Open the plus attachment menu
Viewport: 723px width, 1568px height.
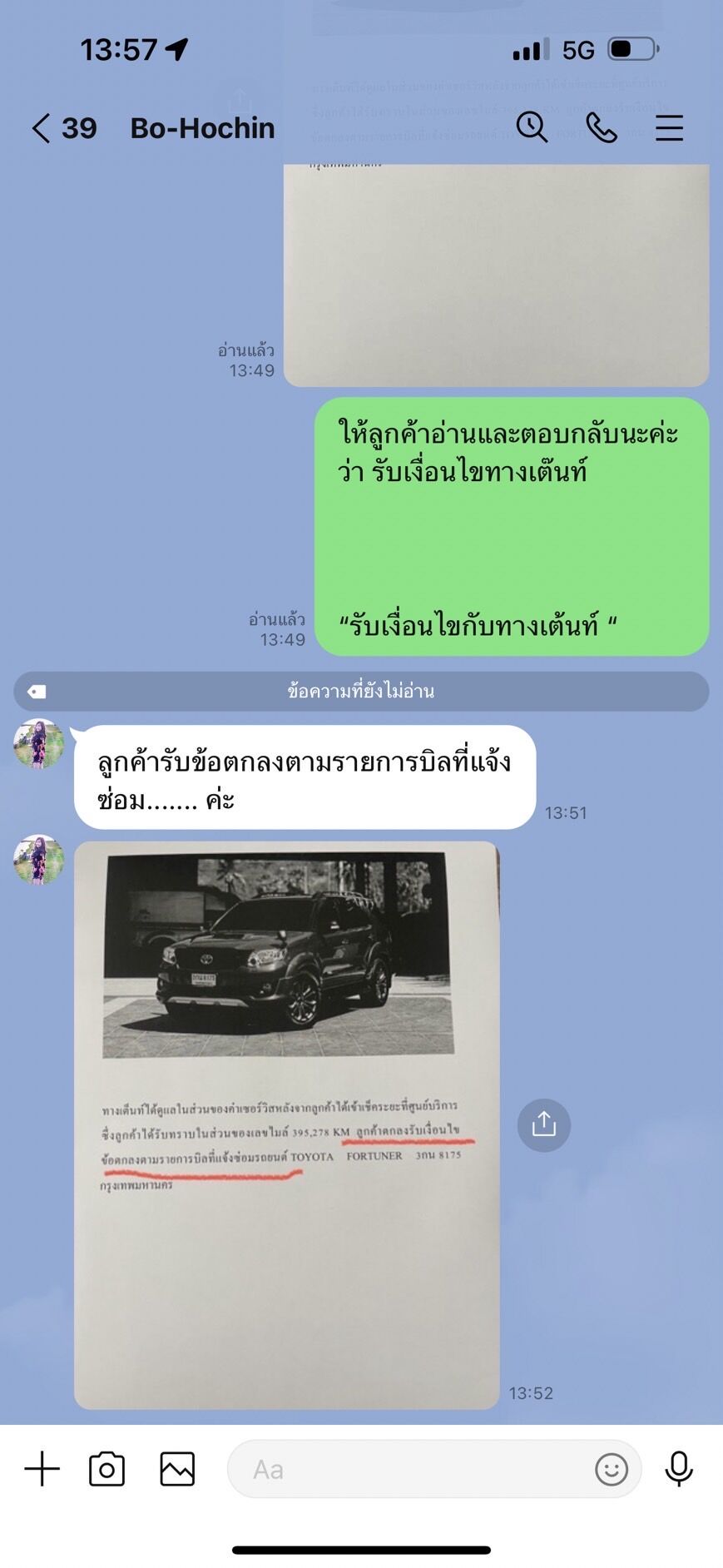pyautogui.click(x=42, y=1469)
